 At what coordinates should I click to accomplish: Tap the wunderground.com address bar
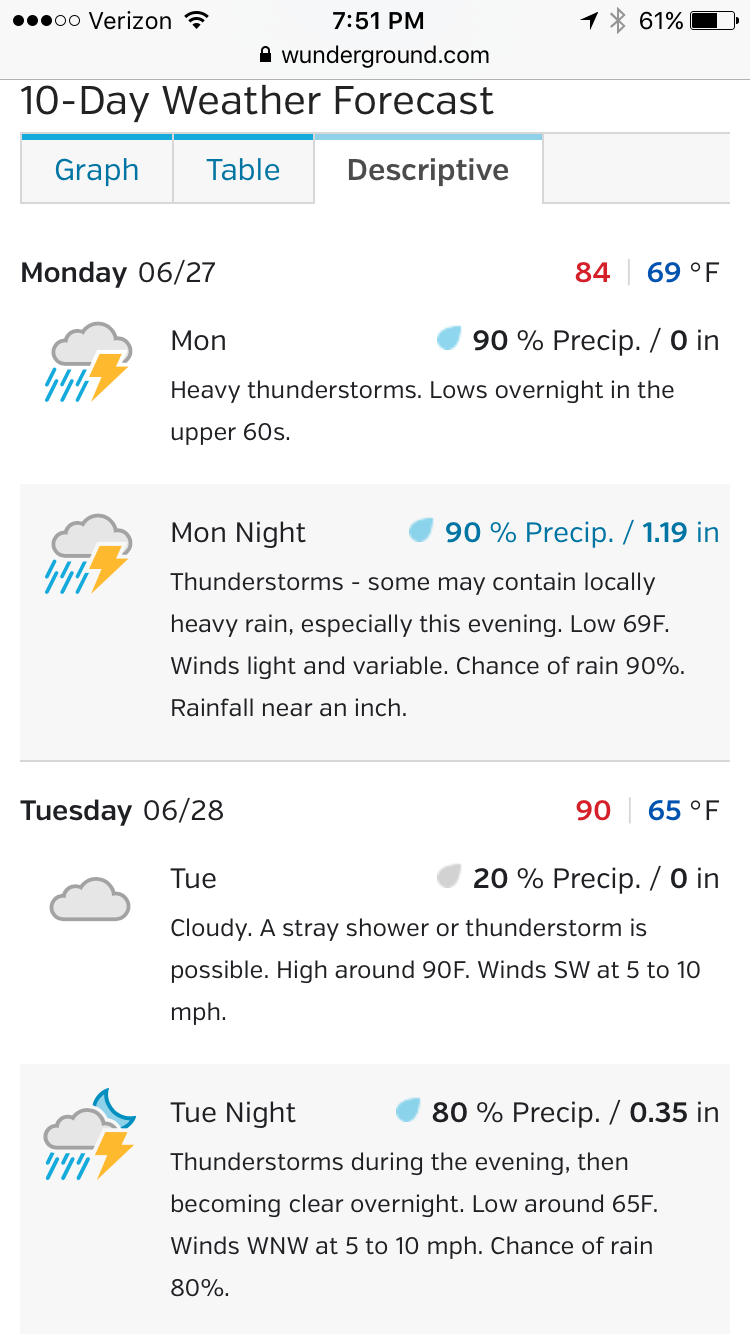coord(374,55)
